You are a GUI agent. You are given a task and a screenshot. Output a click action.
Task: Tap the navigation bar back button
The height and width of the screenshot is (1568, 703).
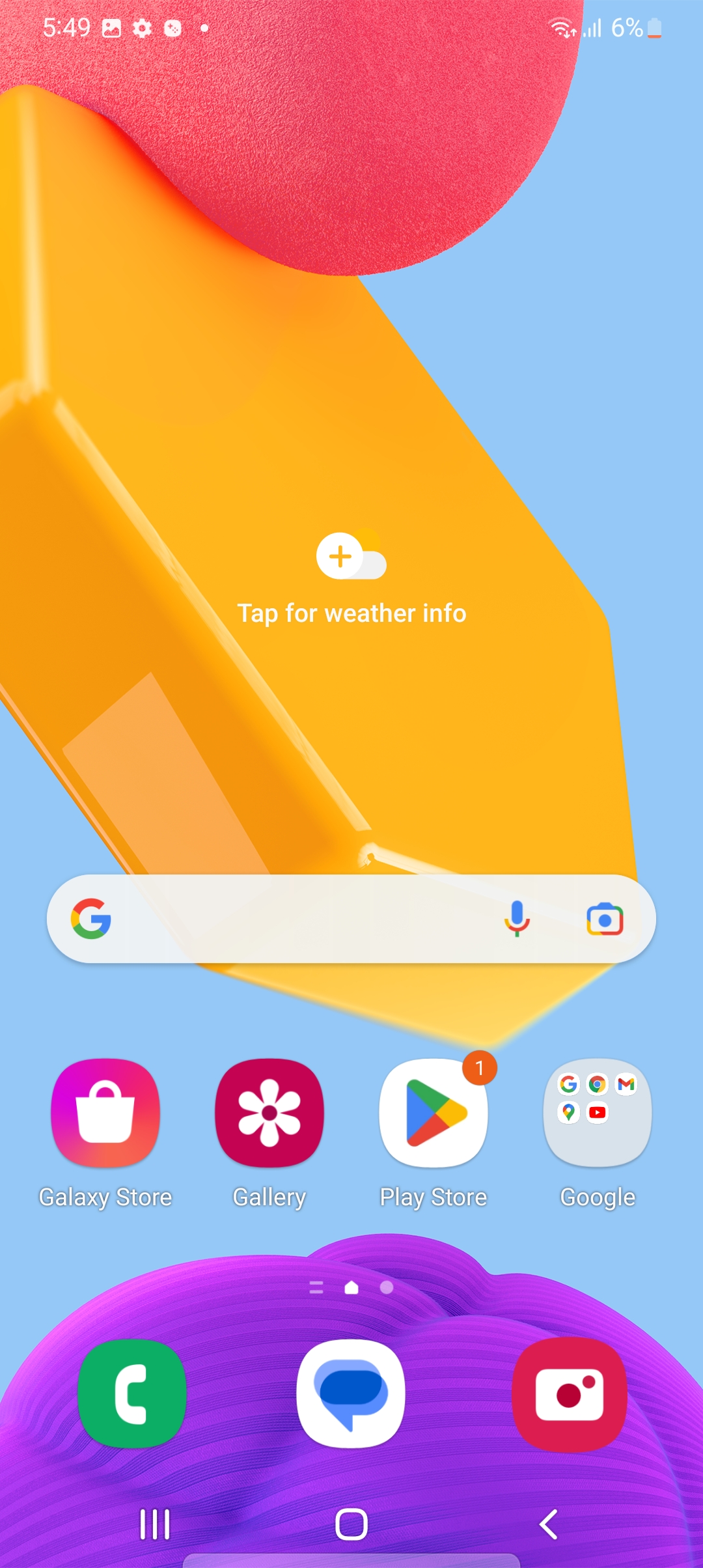pos(548,1524)
